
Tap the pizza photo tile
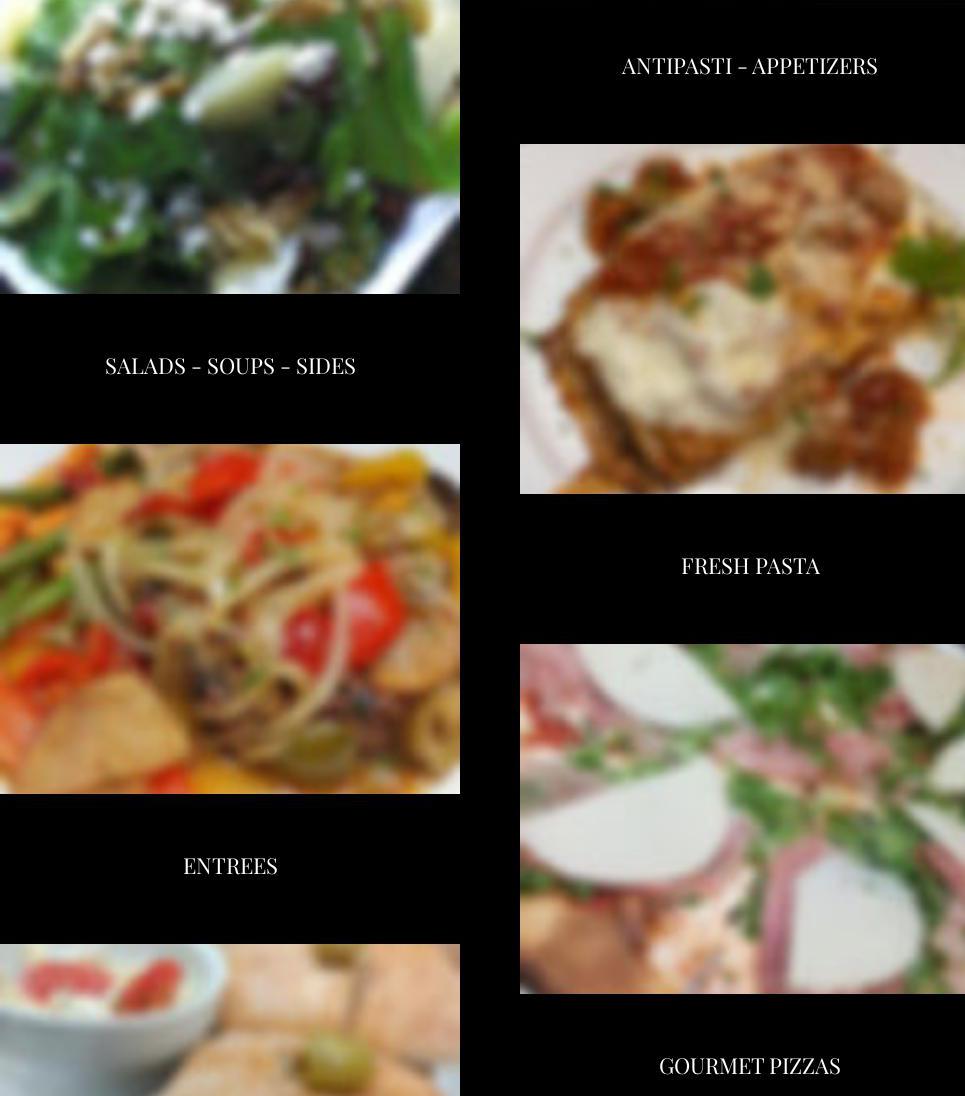[742, 818]
